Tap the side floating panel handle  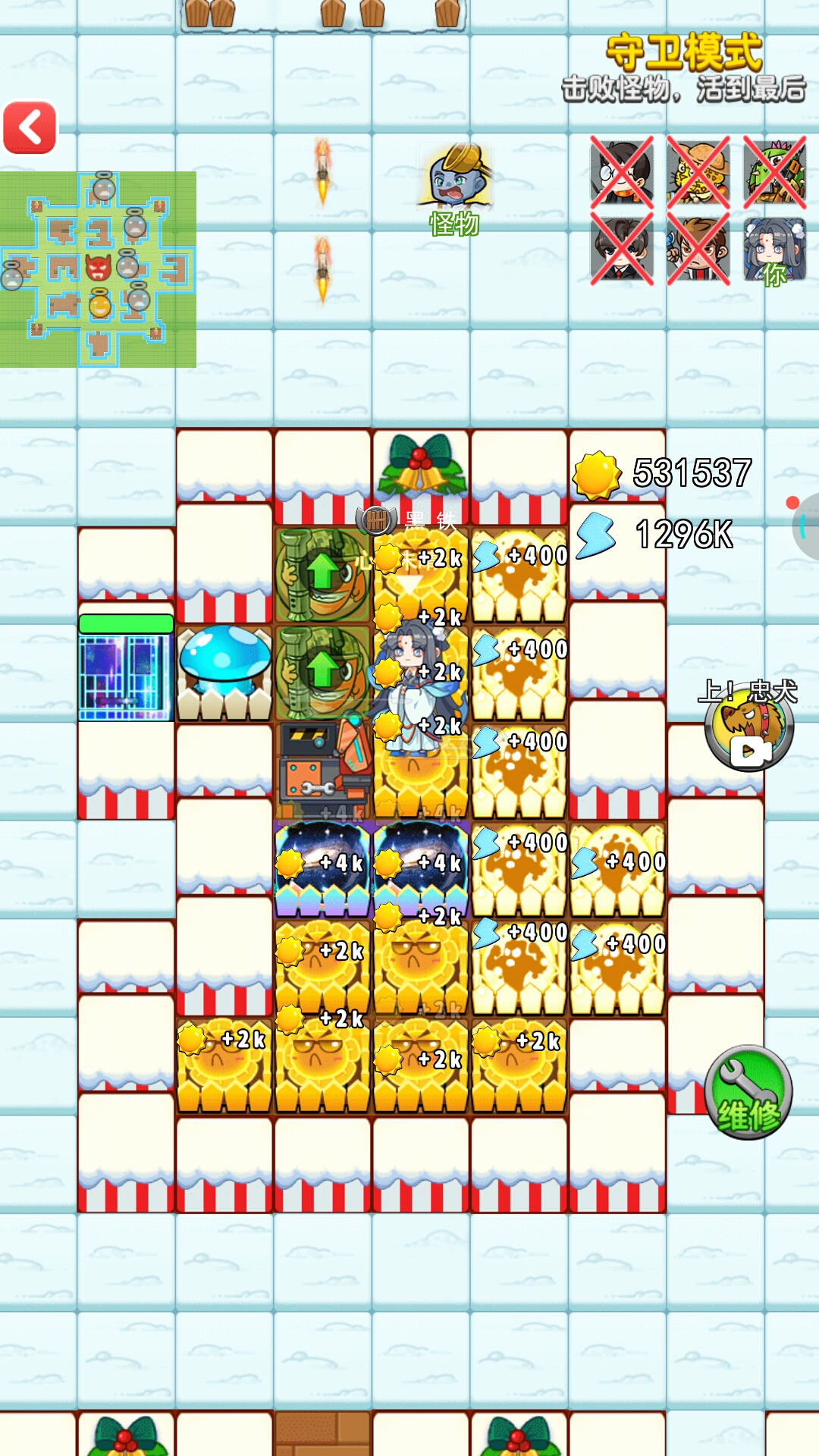pos(807,526)
